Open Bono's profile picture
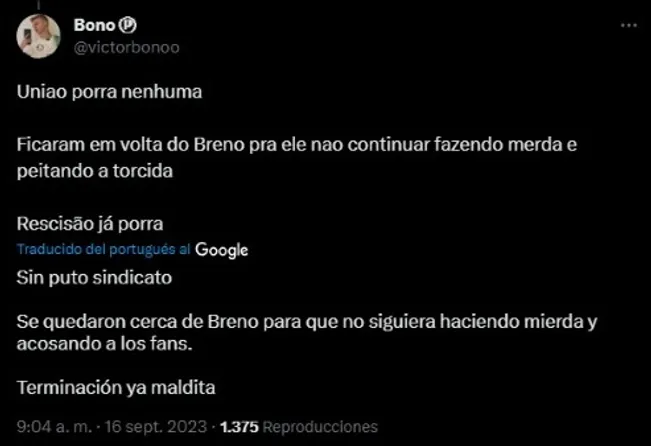 click(x=38, y=36)
